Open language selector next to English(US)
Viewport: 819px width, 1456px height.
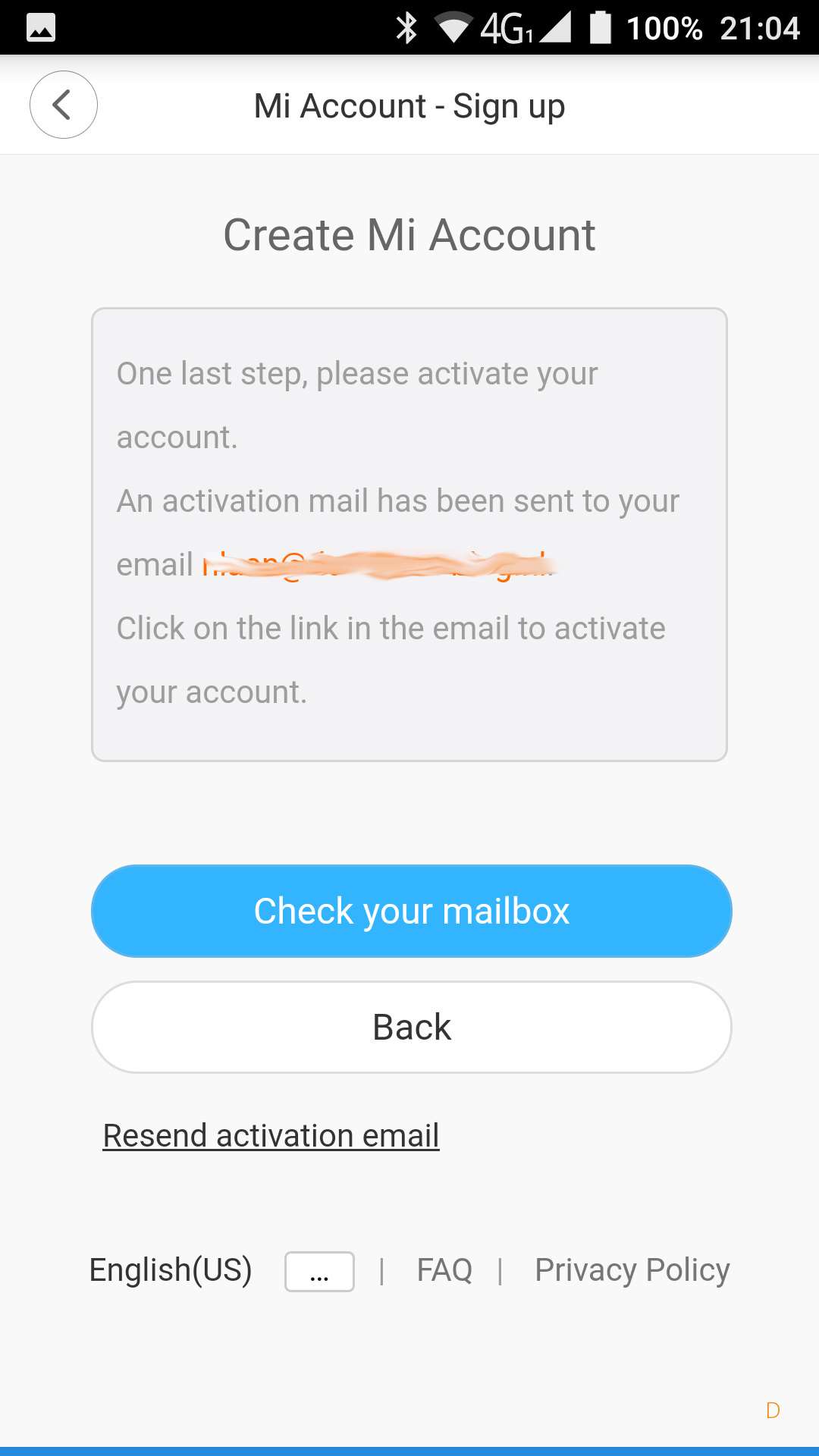click(319, 1271)
